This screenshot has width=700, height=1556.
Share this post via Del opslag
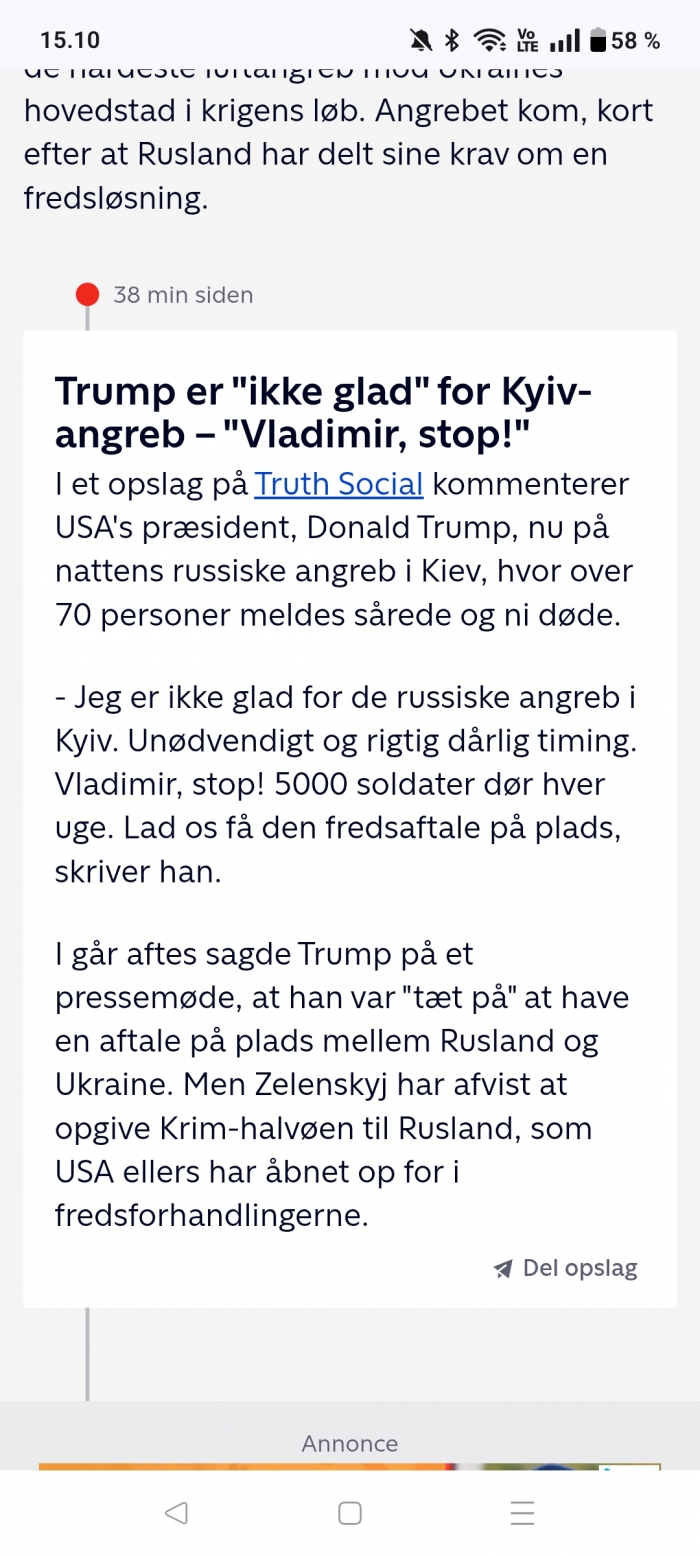[x=565, y=1269]
